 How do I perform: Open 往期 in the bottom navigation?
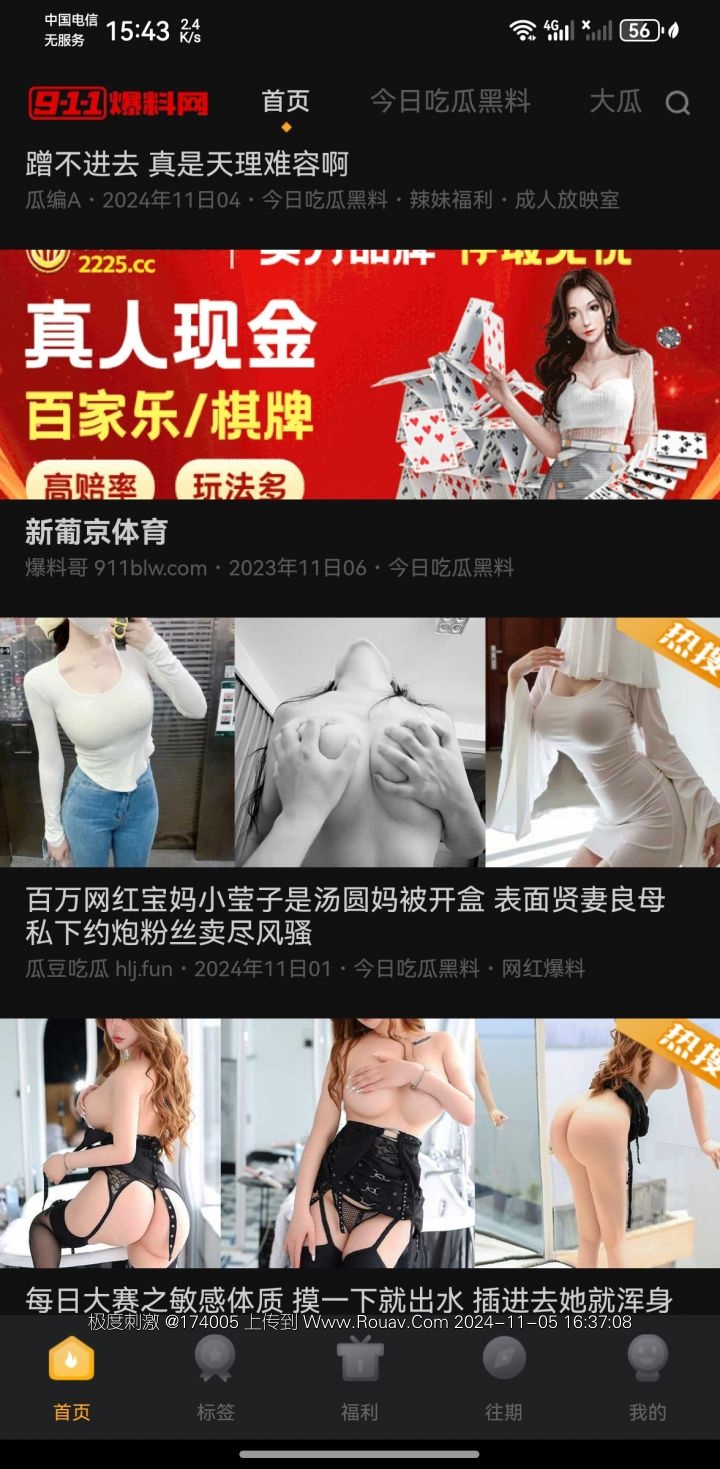503,1379
